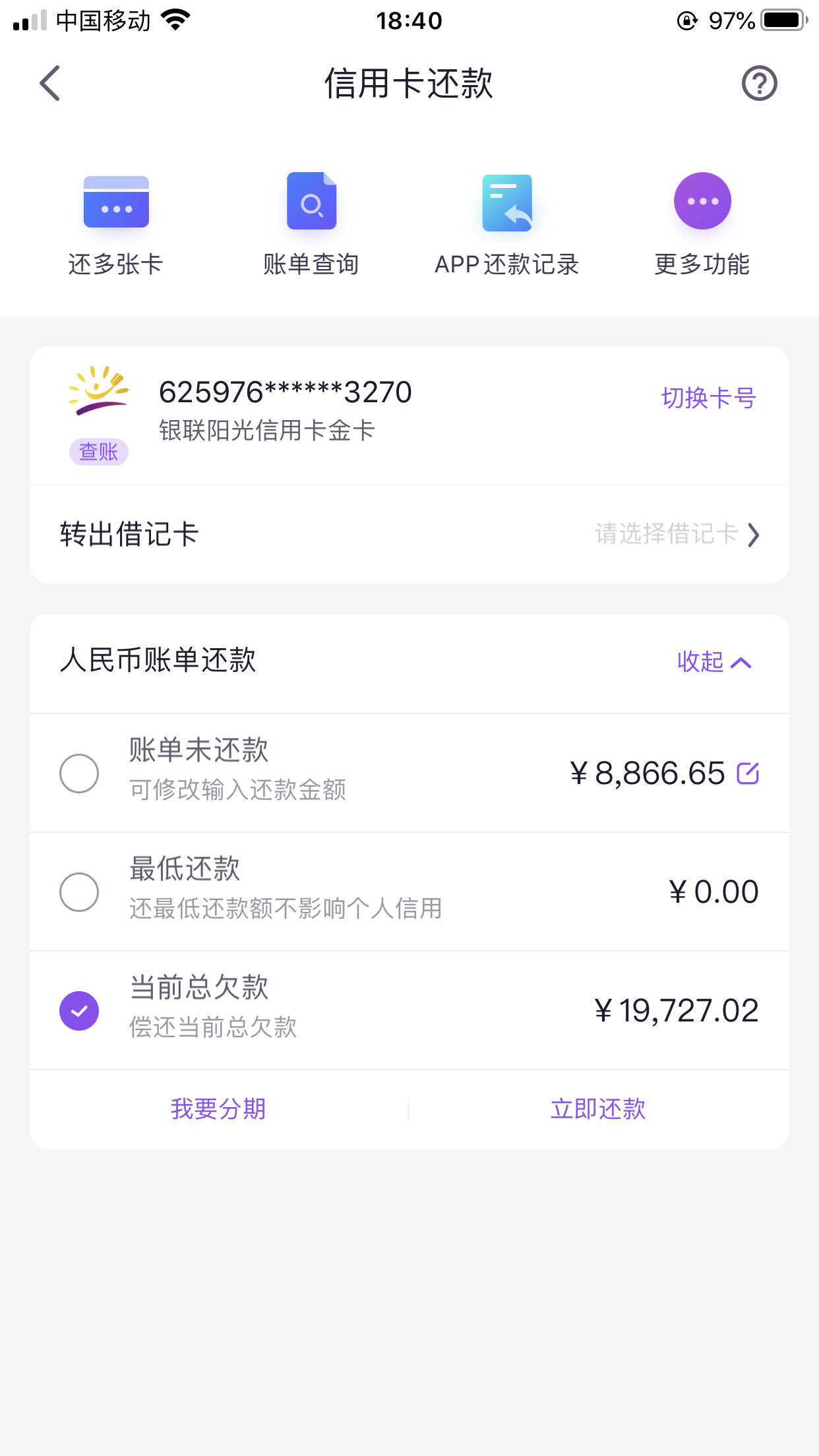Tap 立即还款 to repay now

click(598, 1109)
